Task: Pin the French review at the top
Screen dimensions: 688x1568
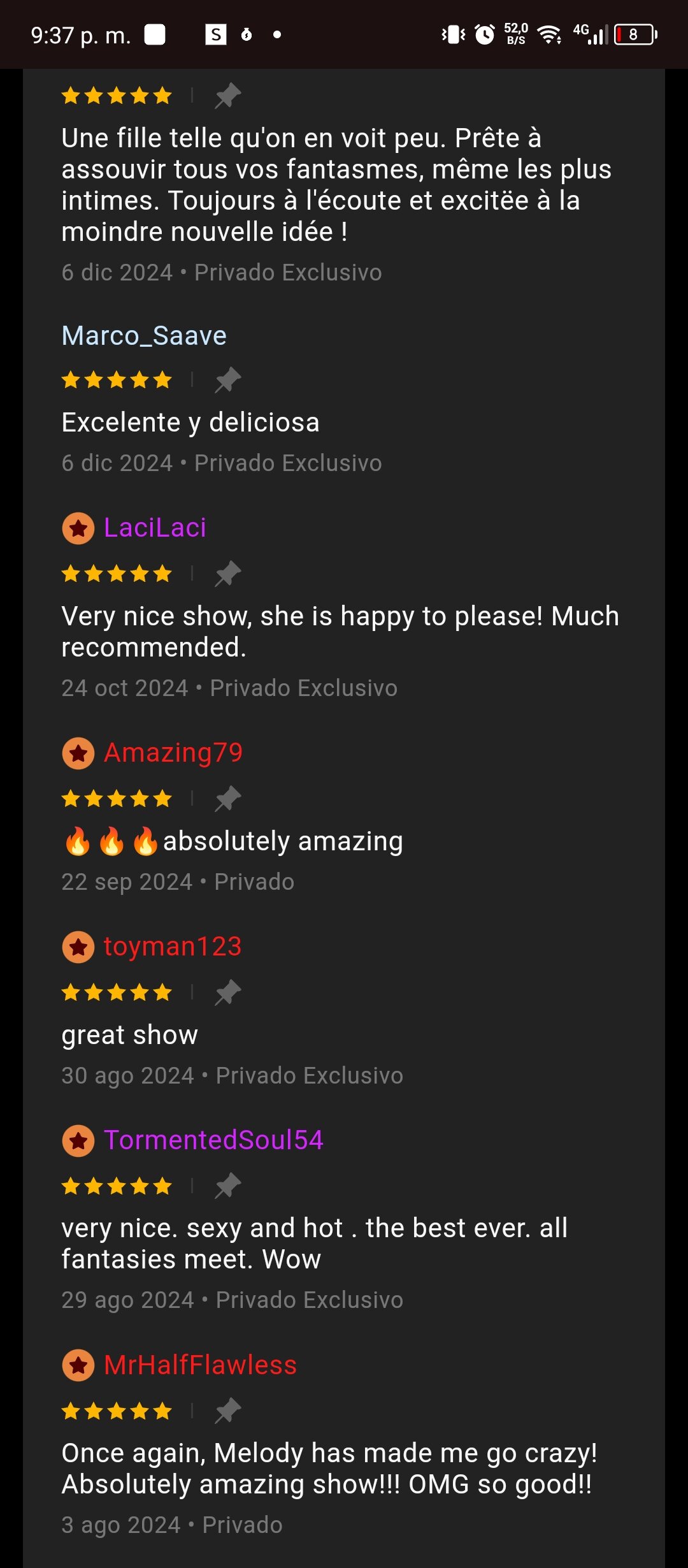Action: tap(227, 96)
